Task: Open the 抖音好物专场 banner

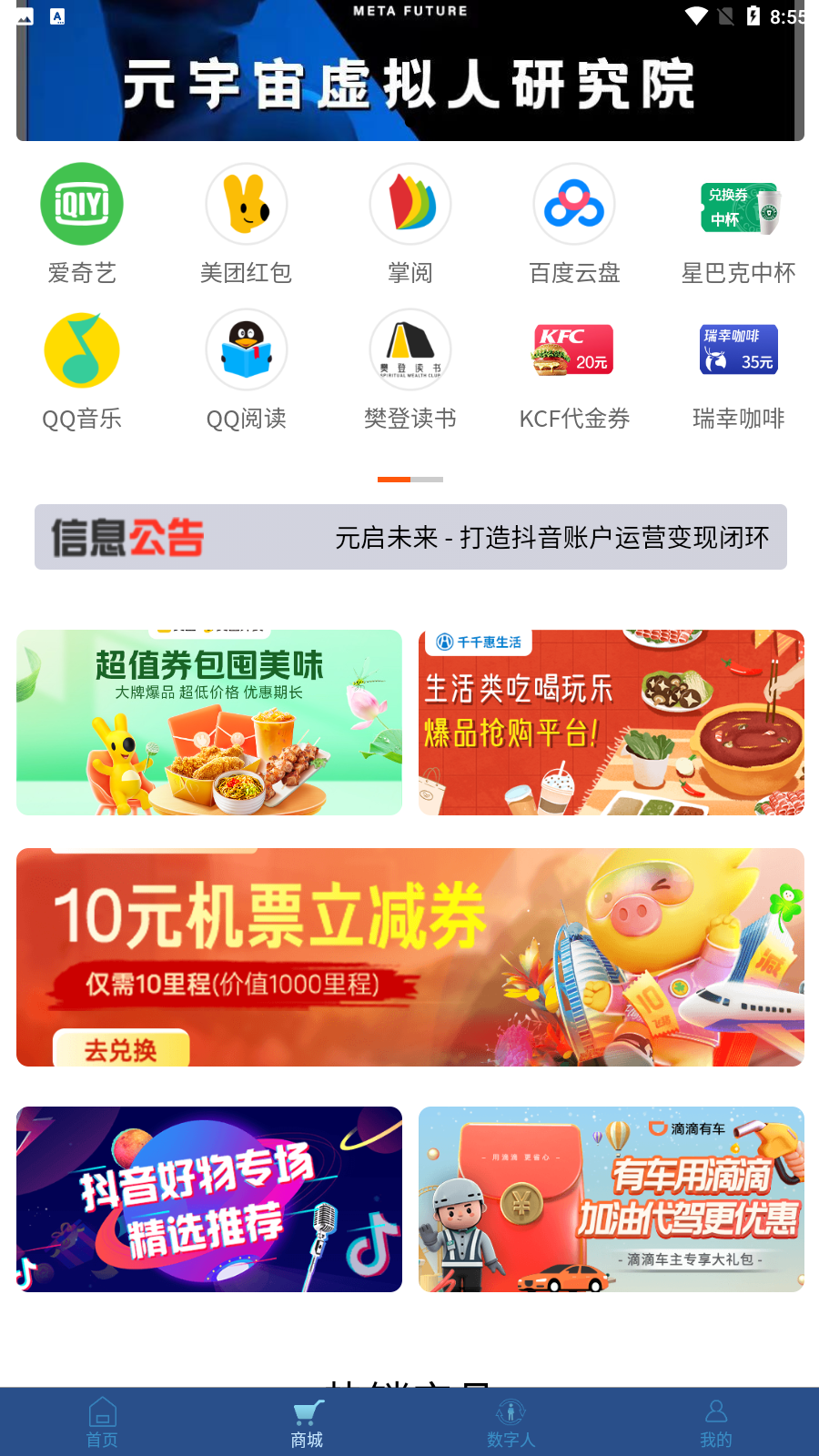Action: 209,1199
